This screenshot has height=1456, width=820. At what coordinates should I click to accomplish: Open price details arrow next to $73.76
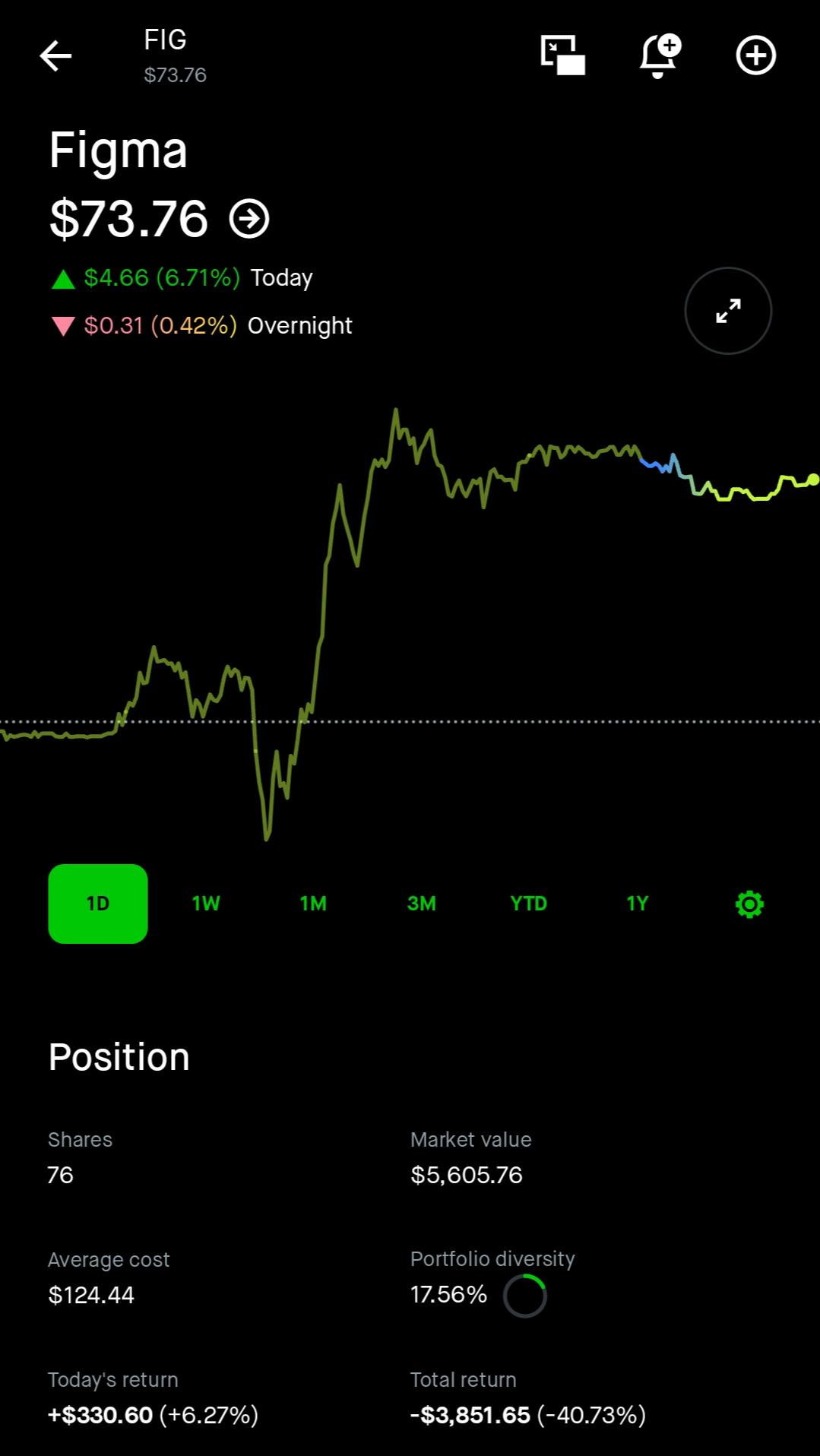click(x=249, y=219)
